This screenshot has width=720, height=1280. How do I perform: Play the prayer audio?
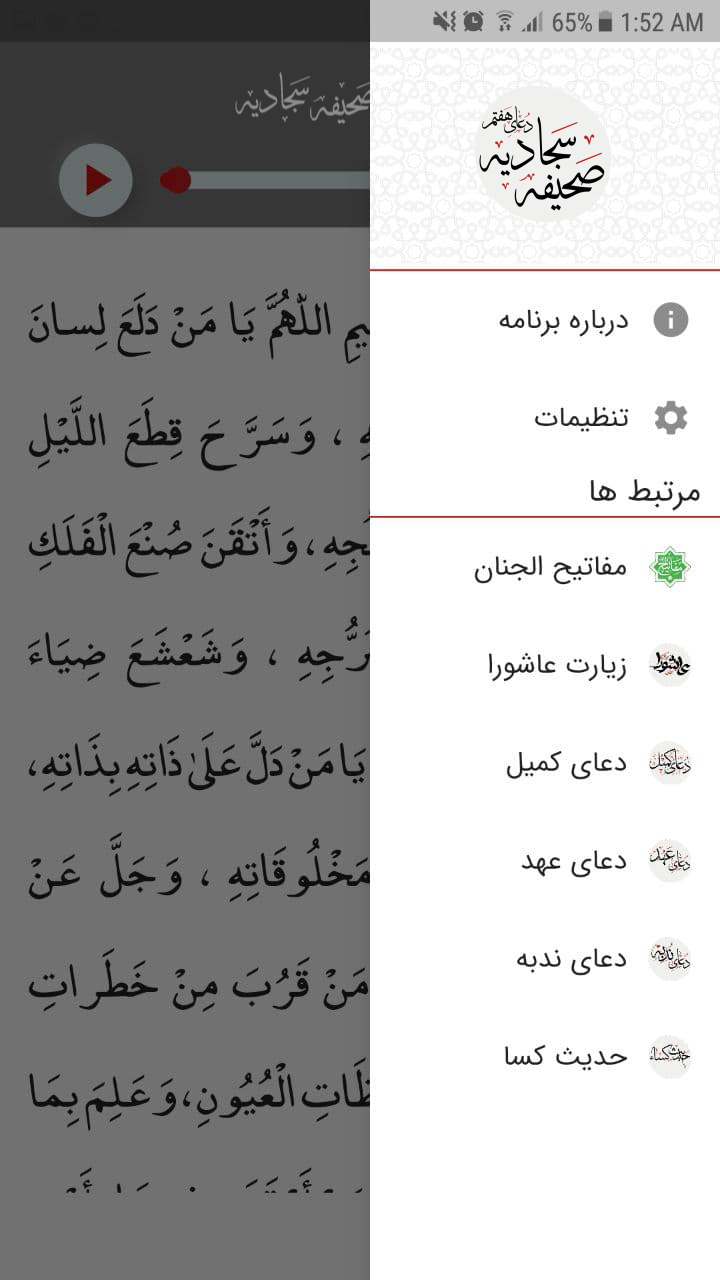[96, 180]
